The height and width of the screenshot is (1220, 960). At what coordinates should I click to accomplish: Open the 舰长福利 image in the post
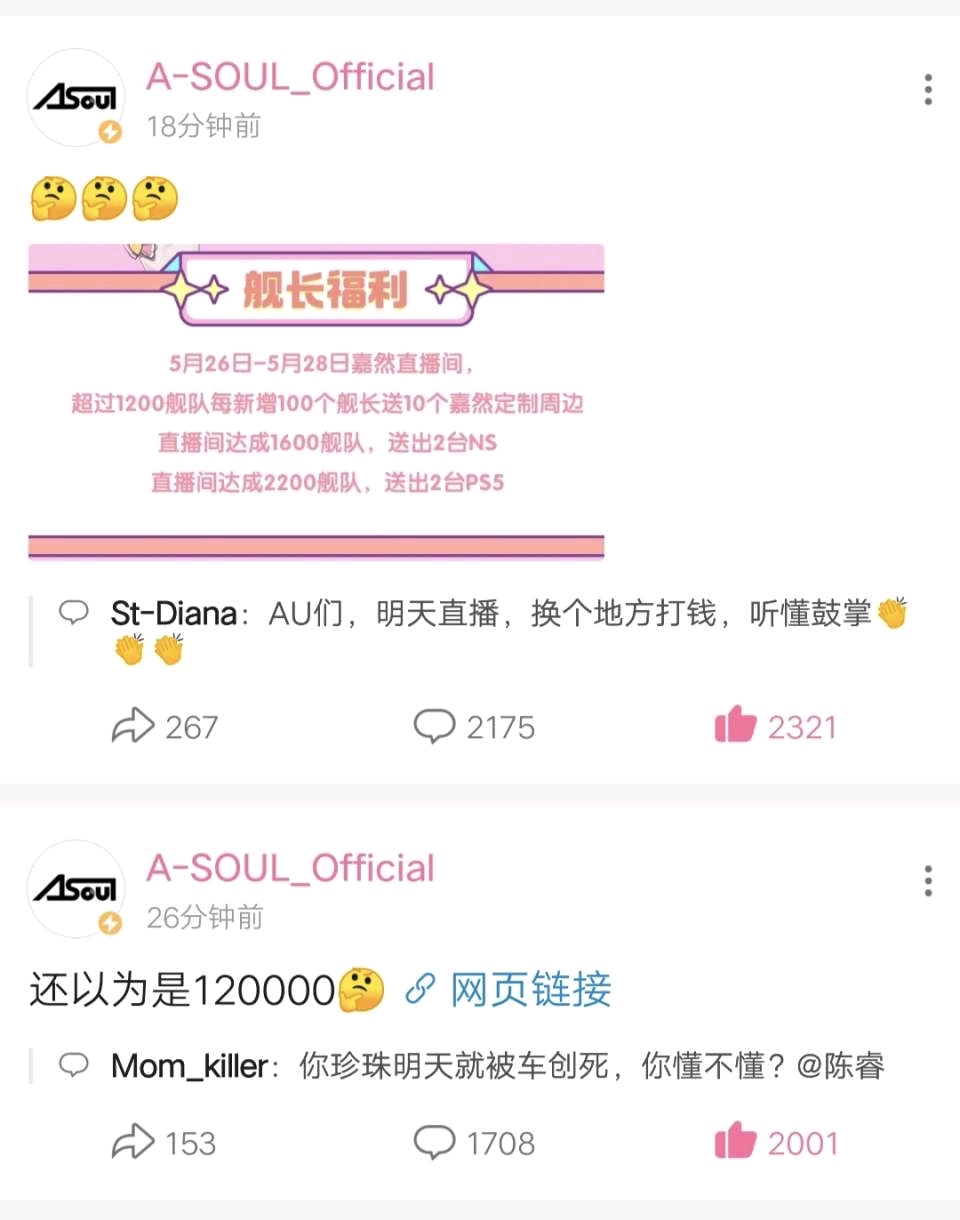pos(316,402)
